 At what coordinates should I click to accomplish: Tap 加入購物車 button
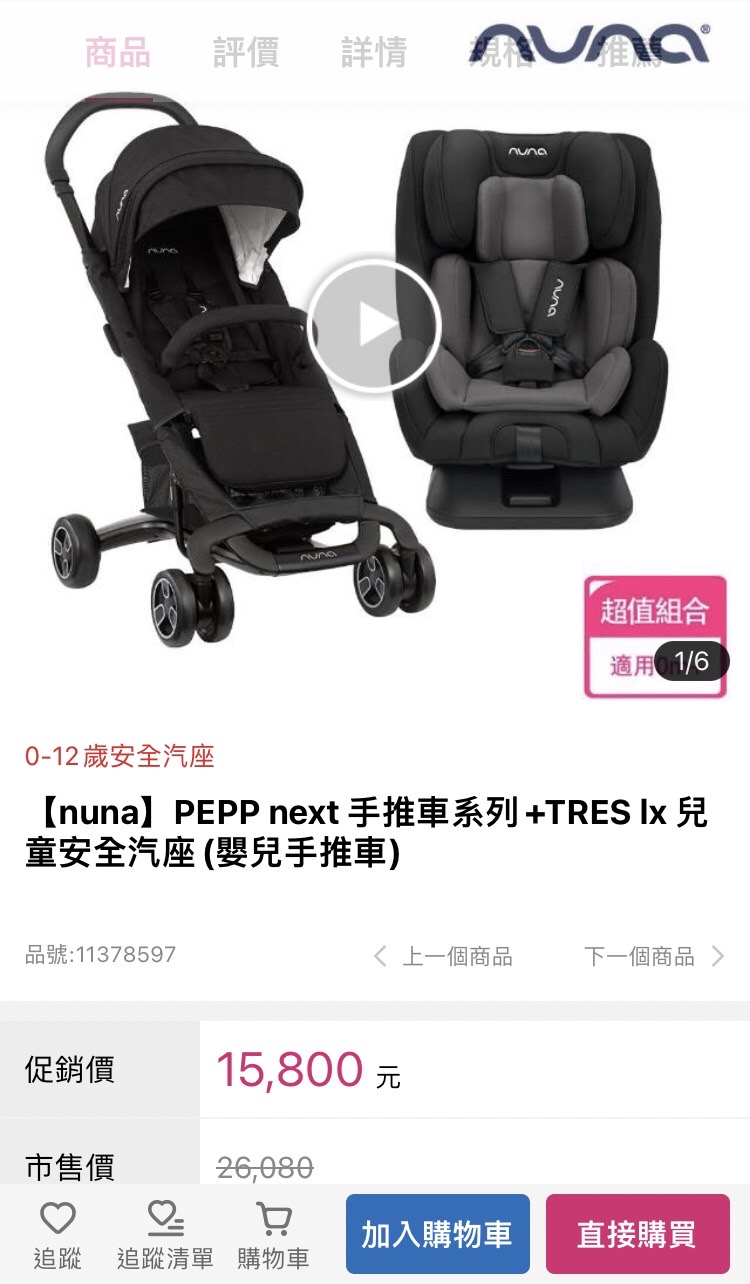click(x=437, y=1234)
